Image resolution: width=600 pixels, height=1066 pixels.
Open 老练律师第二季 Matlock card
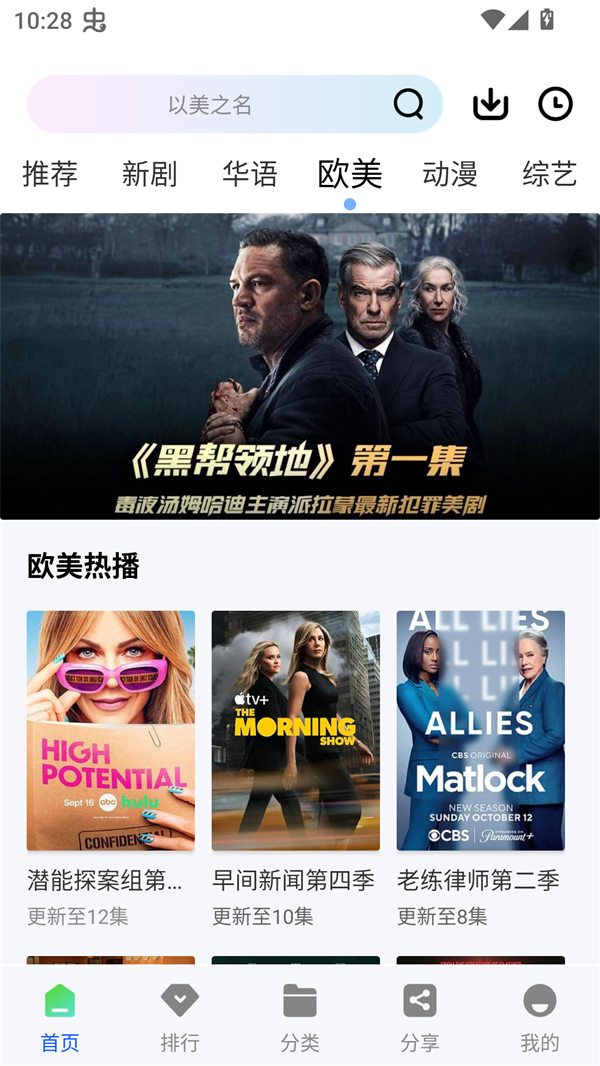[481, 731]
